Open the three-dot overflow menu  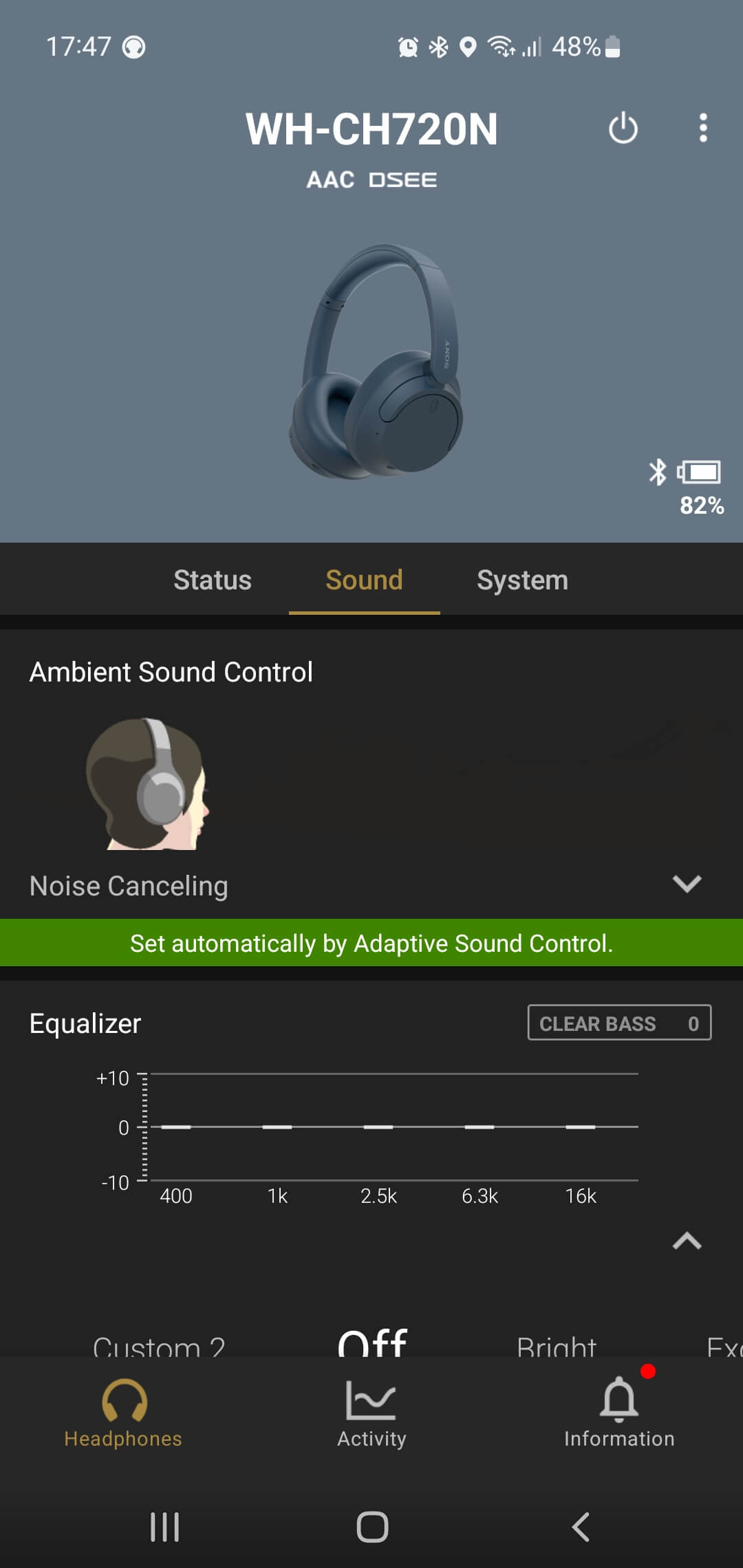pos(702,128)
